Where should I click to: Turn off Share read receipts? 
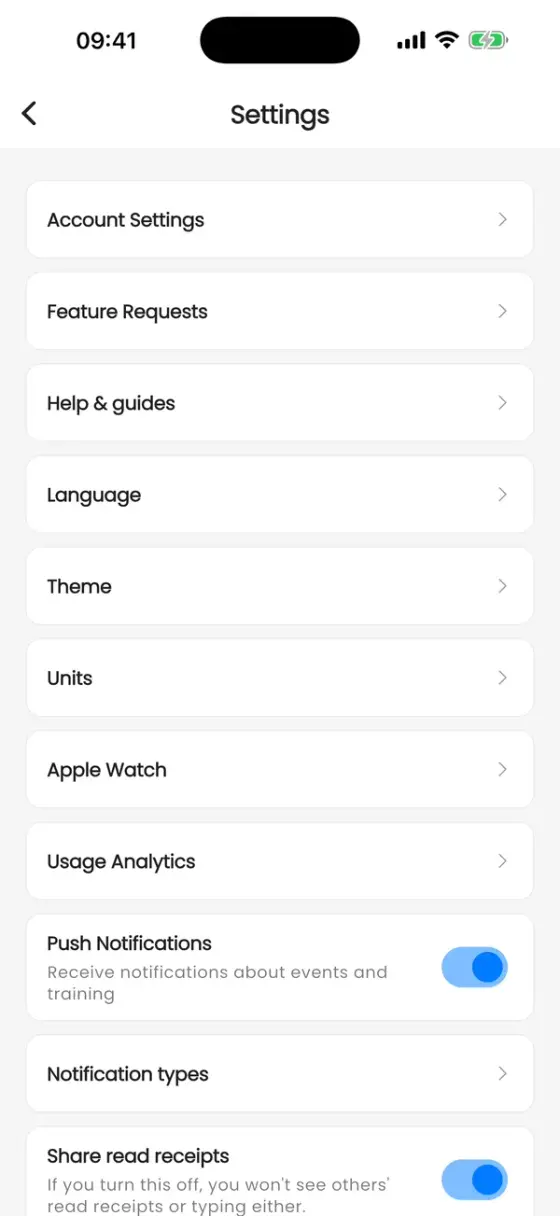(x=475, y=1180)
